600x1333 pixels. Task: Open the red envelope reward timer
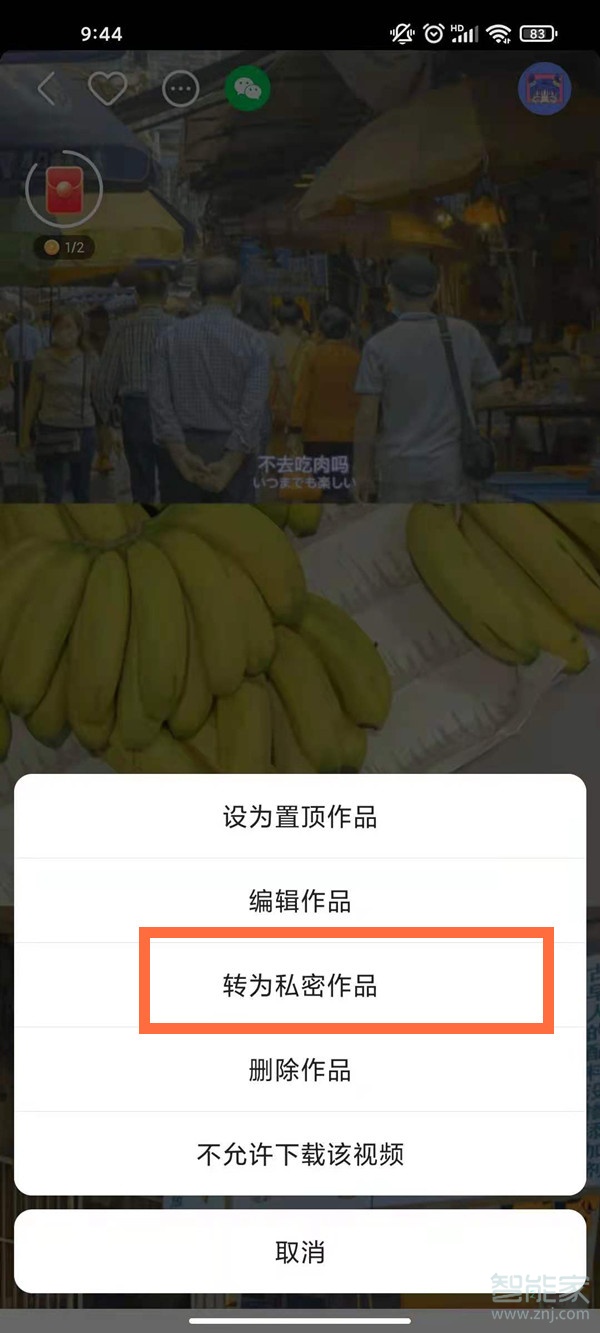[64, 189]
